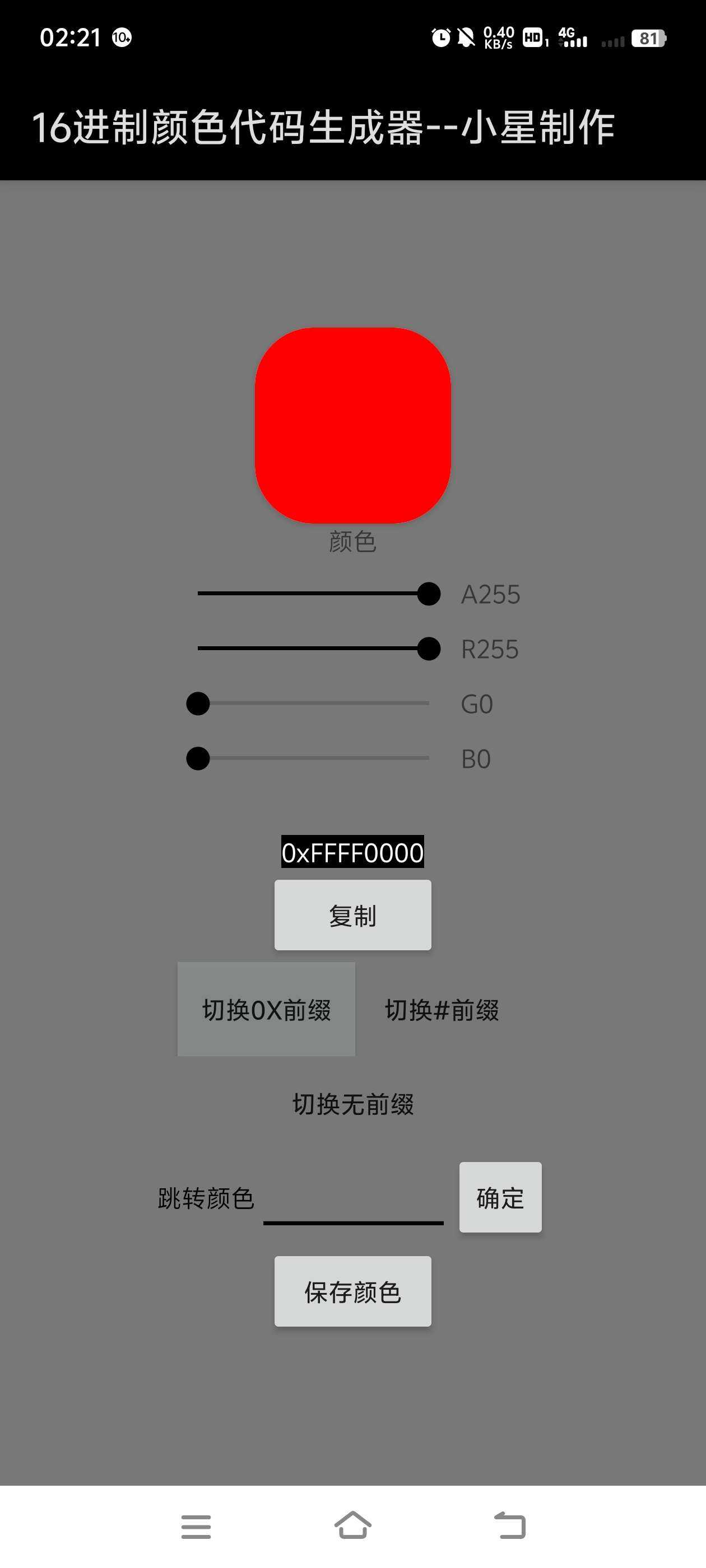Go back using the system back button

coord(510,1526)
